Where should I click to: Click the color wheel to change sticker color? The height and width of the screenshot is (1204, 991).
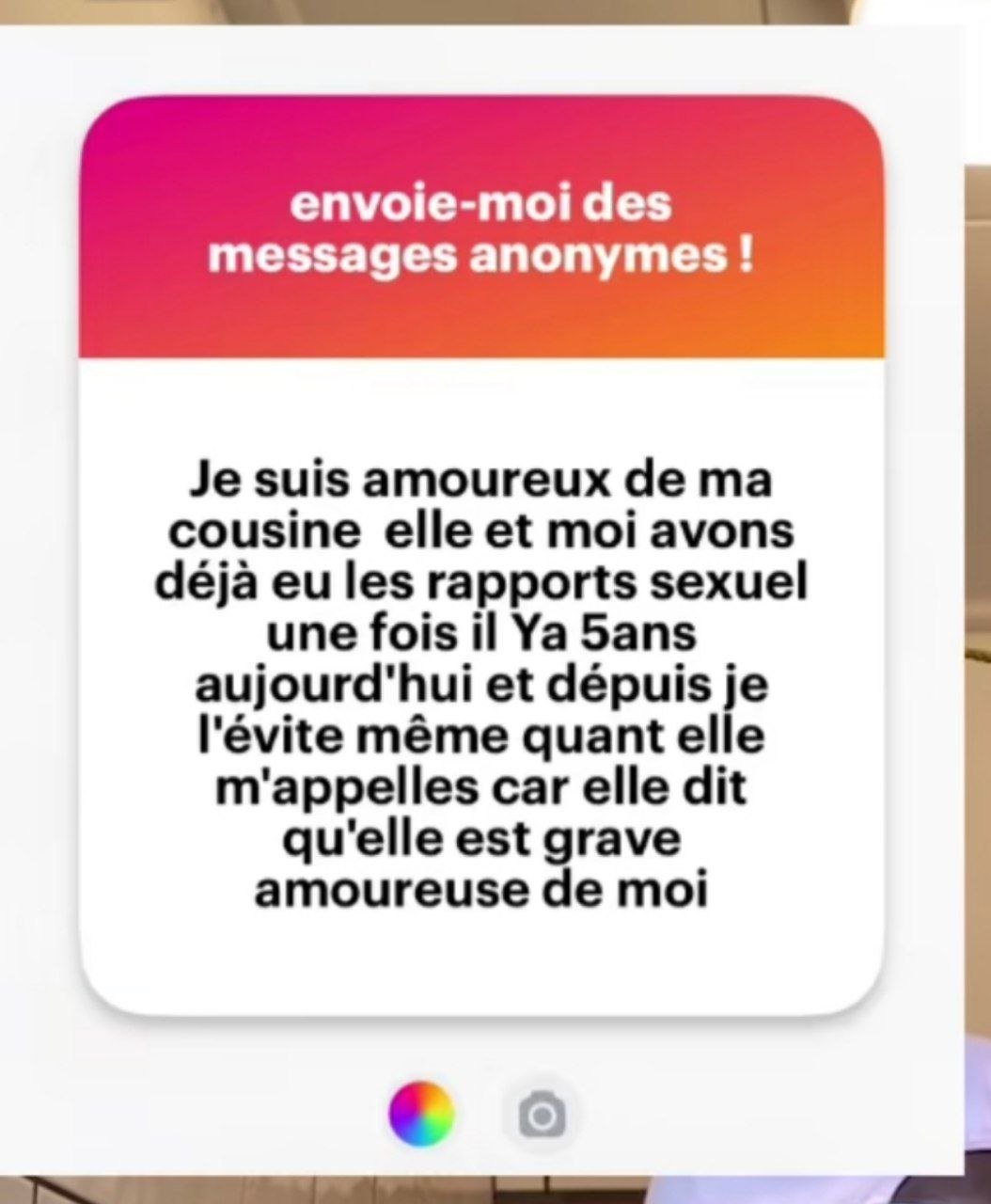[x=421, y=1116]
